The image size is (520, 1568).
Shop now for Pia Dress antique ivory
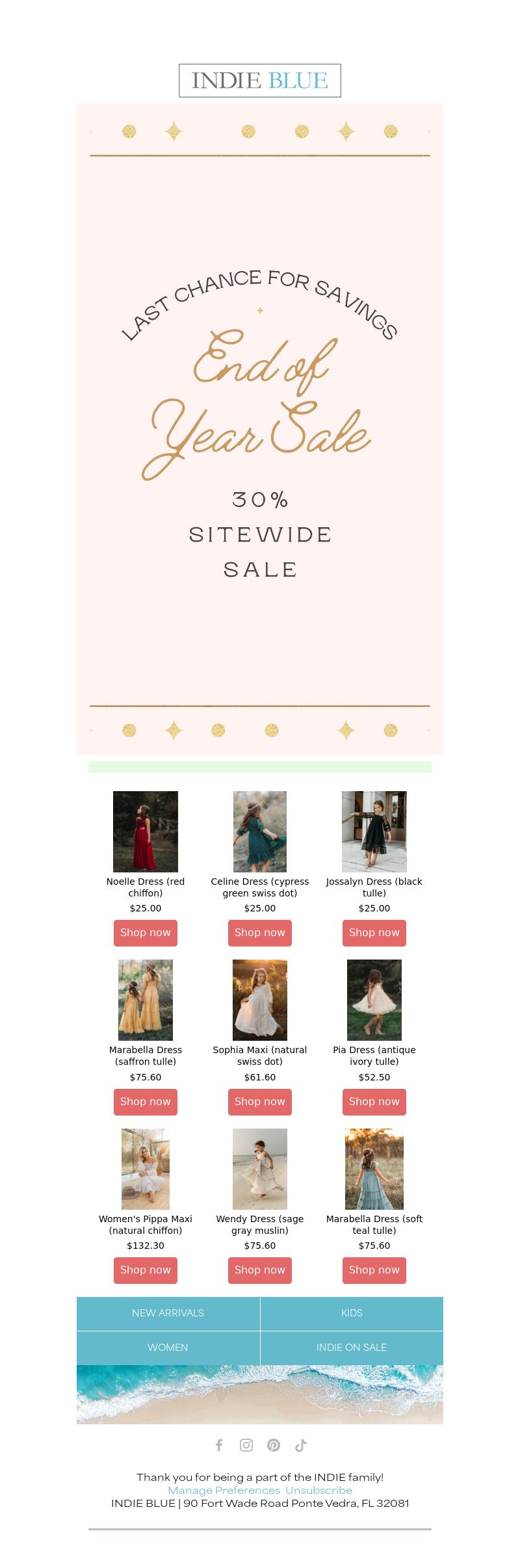tap(374, 1102)
